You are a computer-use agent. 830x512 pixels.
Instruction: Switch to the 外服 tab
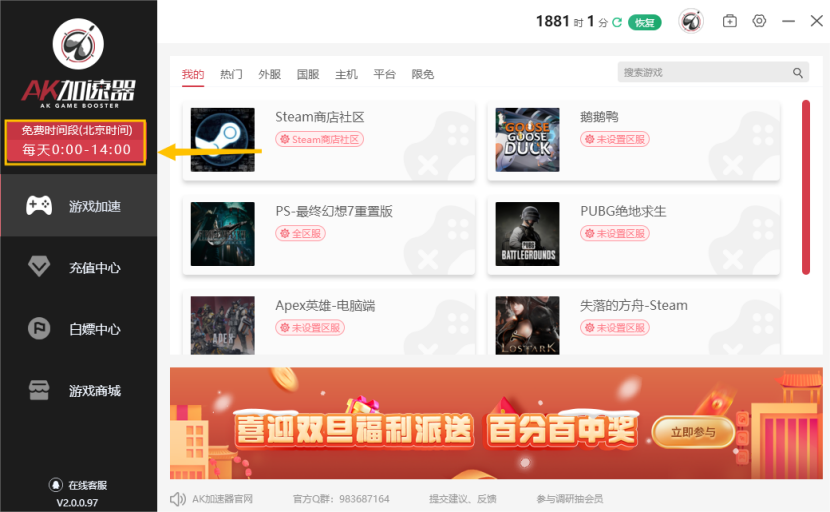pos(269,74)
